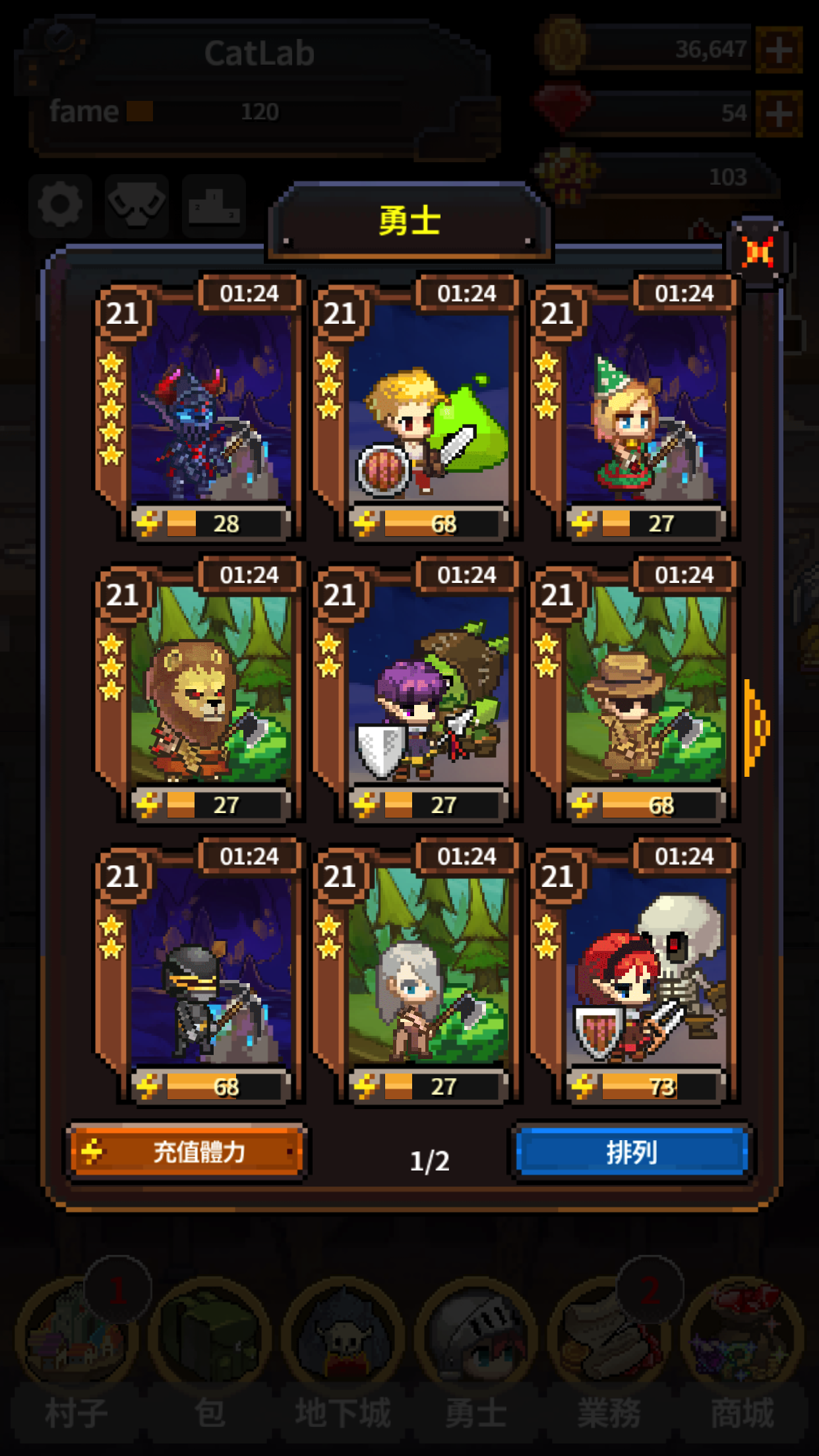Open the trench-coat detective hero card
The width and height of the screenshot is (819, 1456).
click(x=633, y=690)
